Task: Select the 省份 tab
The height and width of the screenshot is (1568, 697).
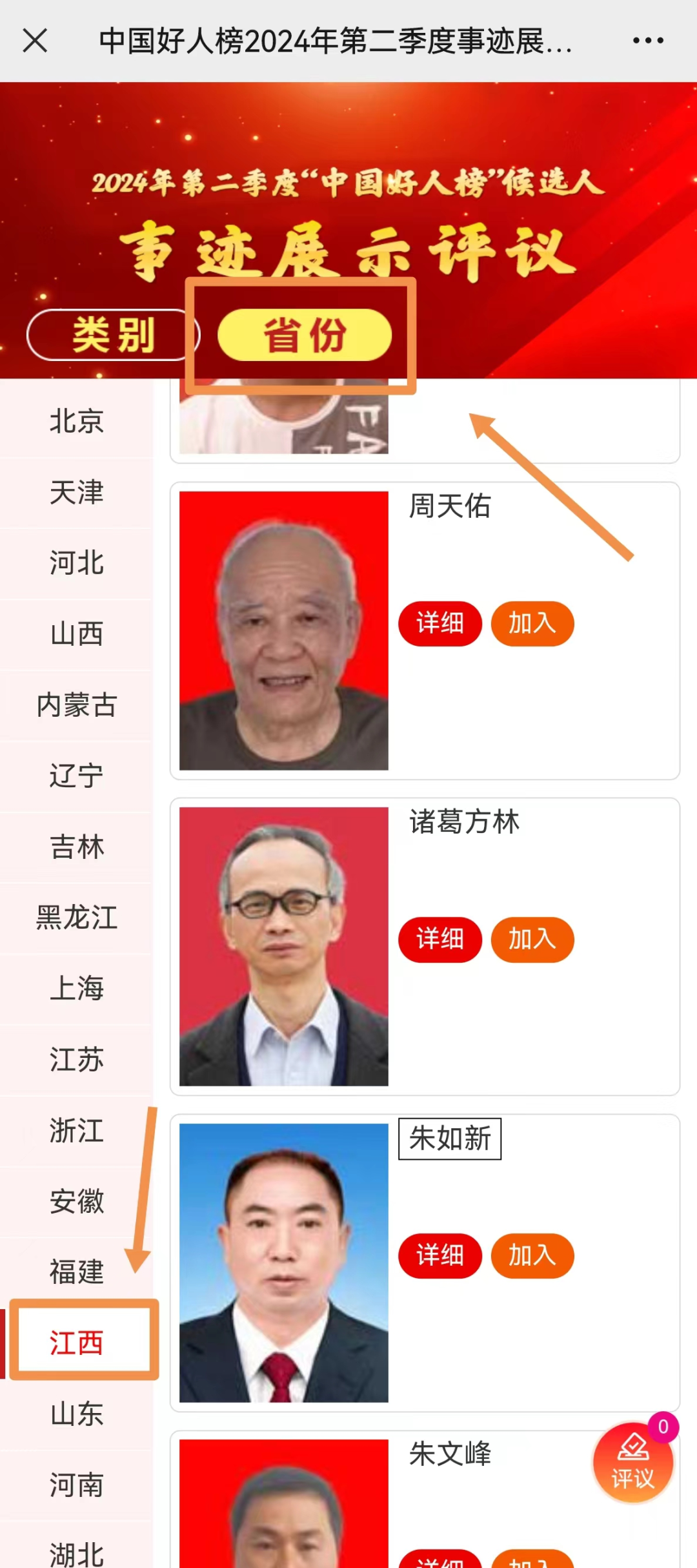Action: point(305,335)
